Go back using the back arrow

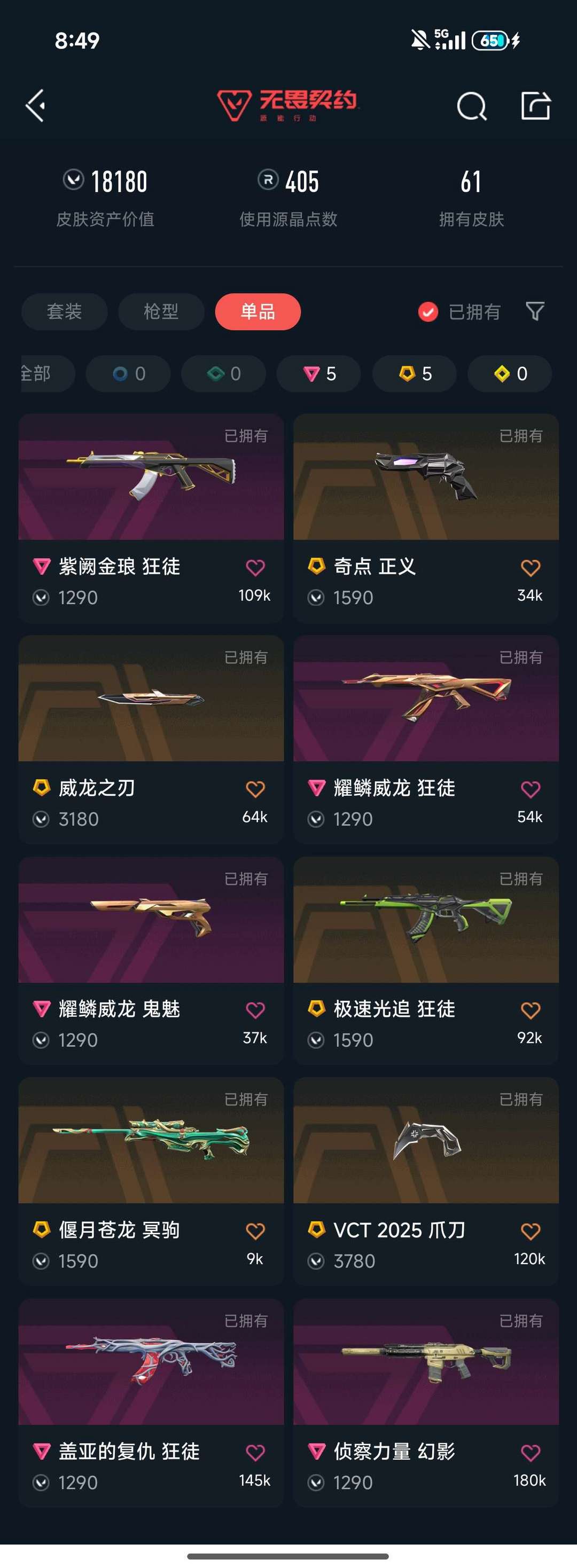(35, 105)
